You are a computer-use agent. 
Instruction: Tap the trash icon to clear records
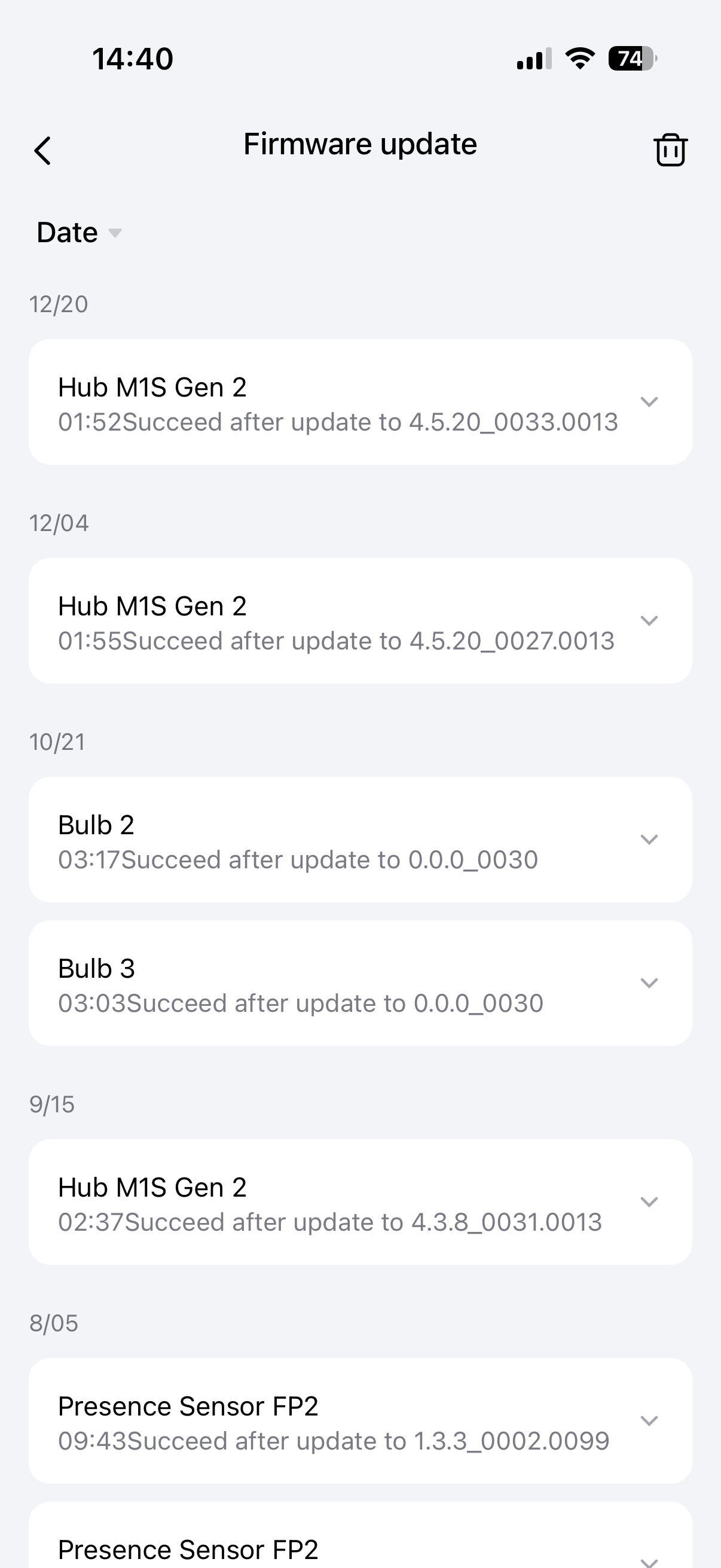tap(670, 150)
